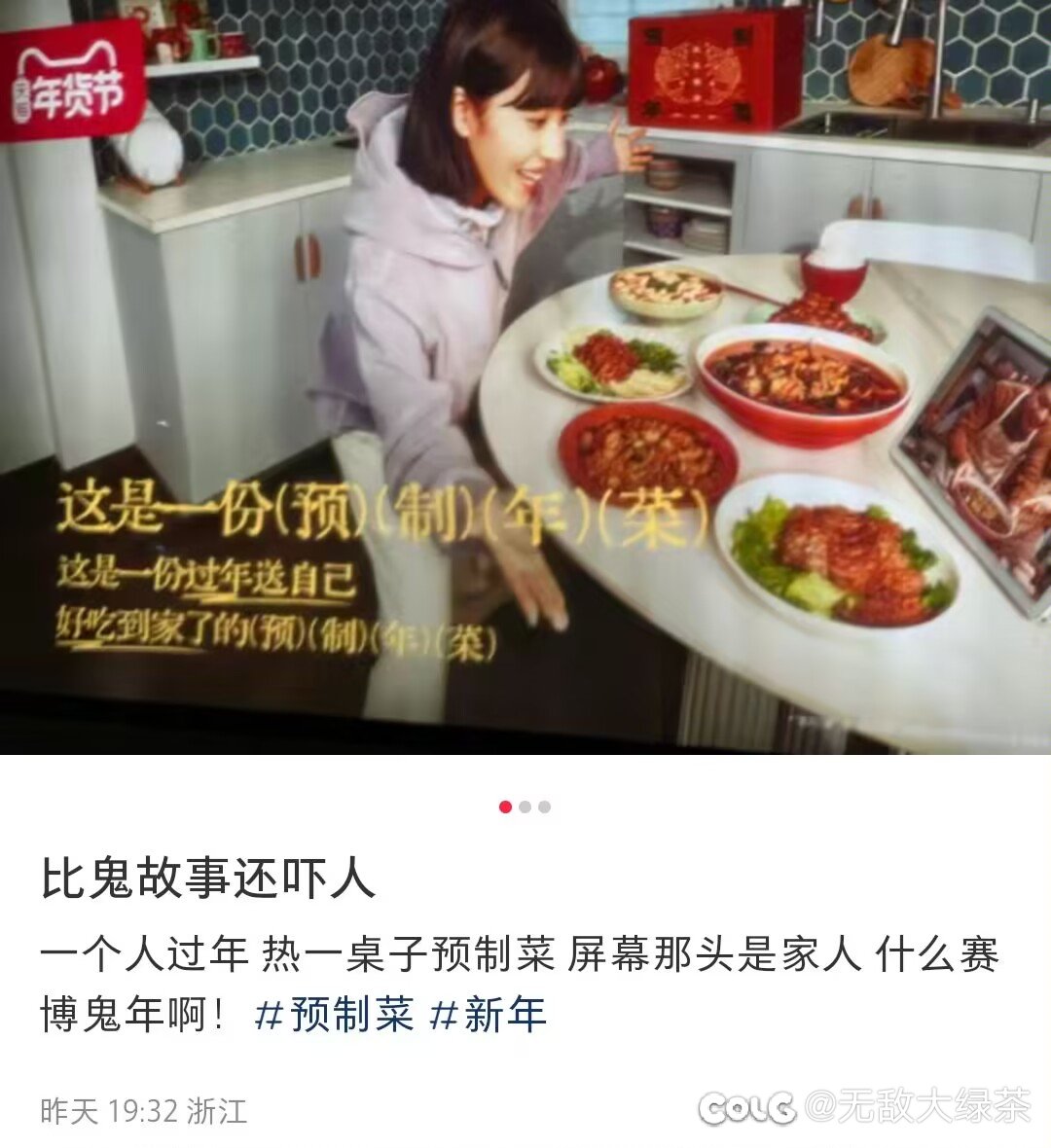The image size is (1051, 1148).
Task: Tap the image page indicator dots
Action: coord(525,807)
